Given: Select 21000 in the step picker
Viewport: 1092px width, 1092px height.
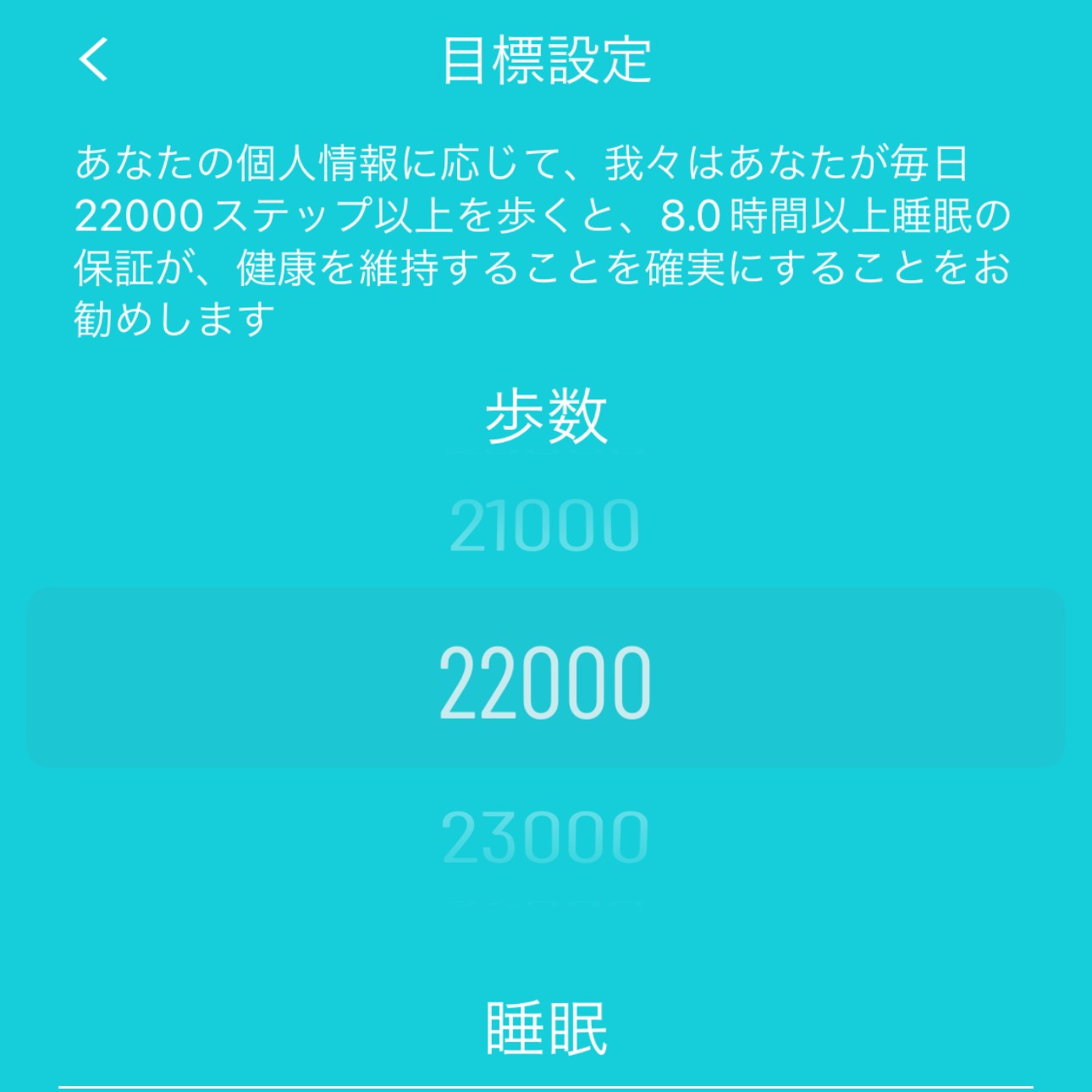Looking at the screenshot, I should click(544, 527).
